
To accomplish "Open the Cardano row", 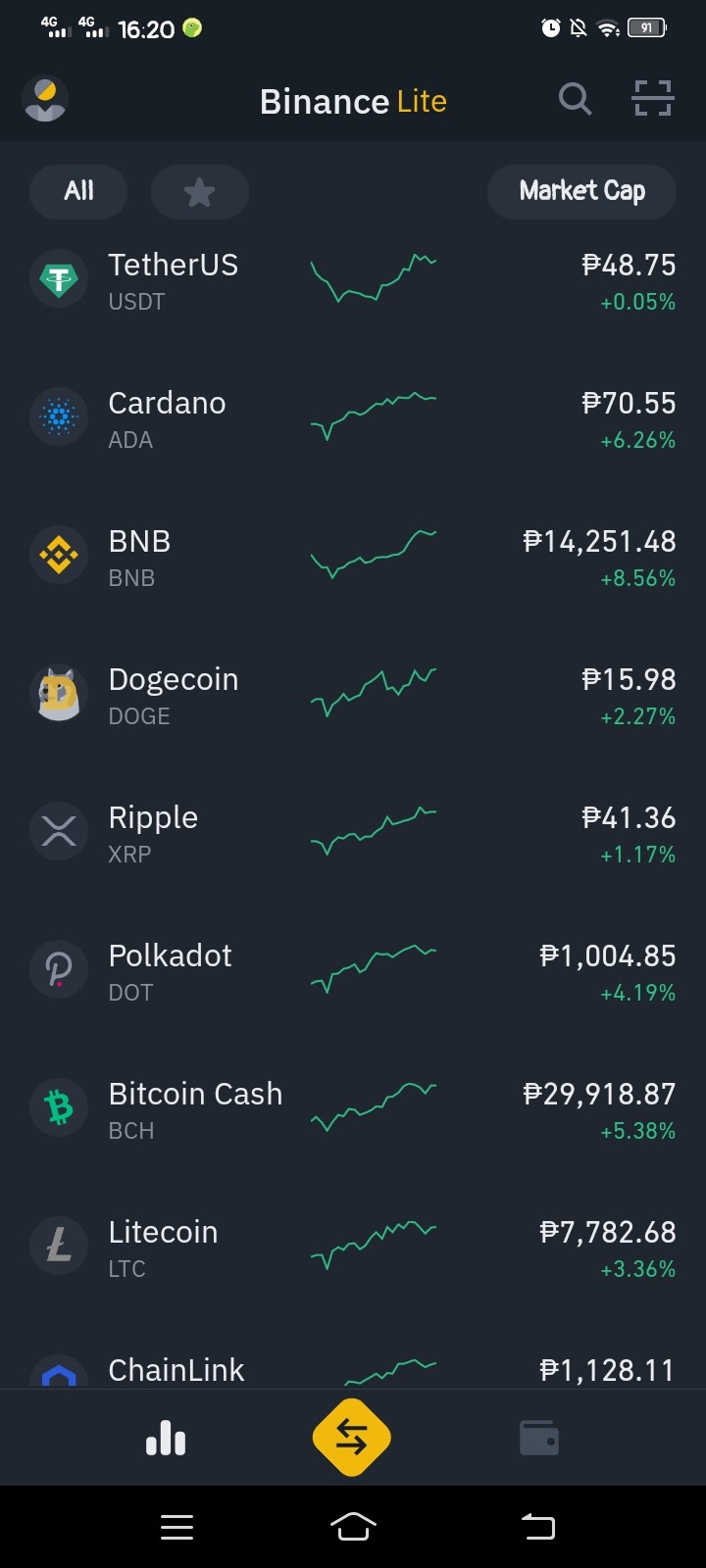I will (x=353, y=419).
